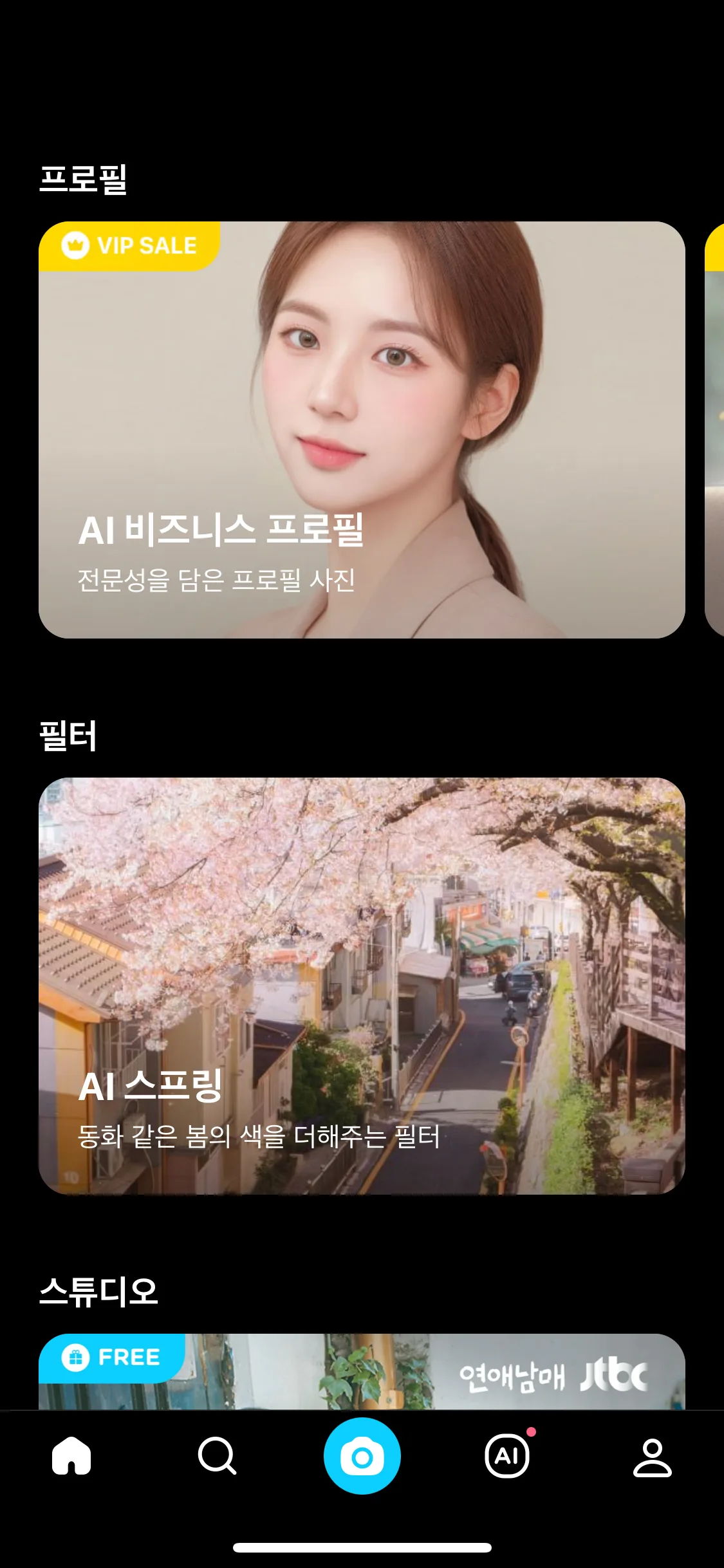Open the AI 스프링 filter card
Image resolution: width=724 pixels, height=1568 pixels.
click(362, 985)
